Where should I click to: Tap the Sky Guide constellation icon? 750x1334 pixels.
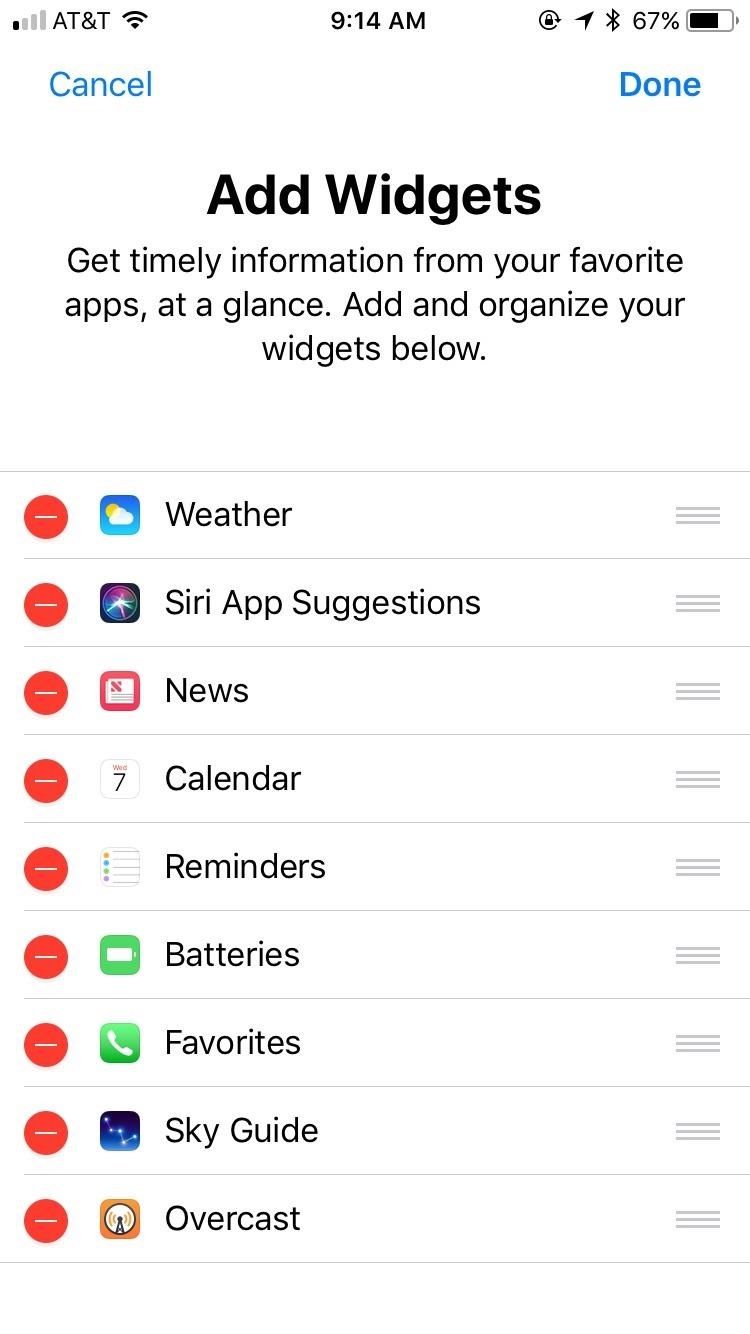[x=120, y=1131]
